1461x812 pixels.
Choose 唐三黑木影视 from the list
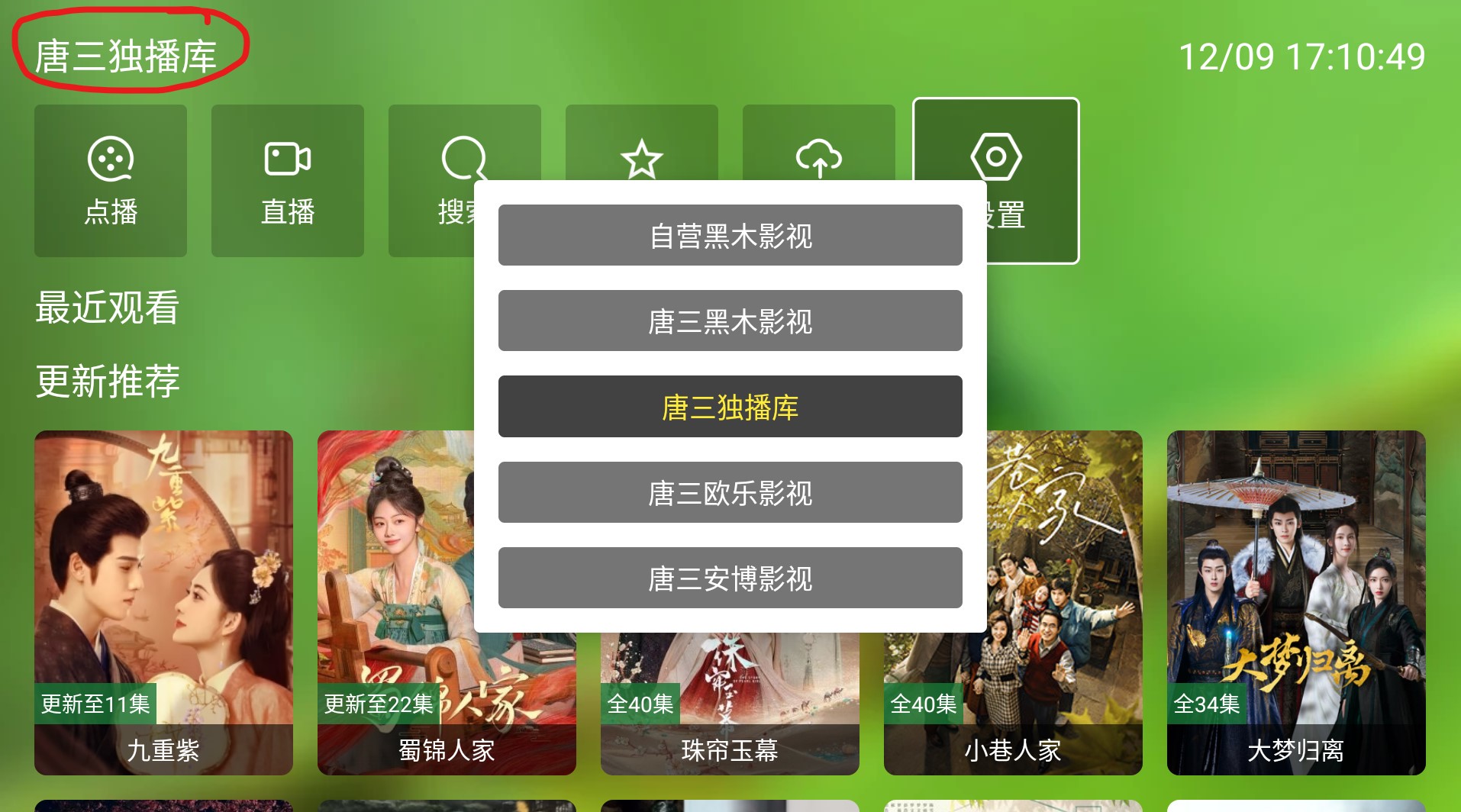point(730,321)
